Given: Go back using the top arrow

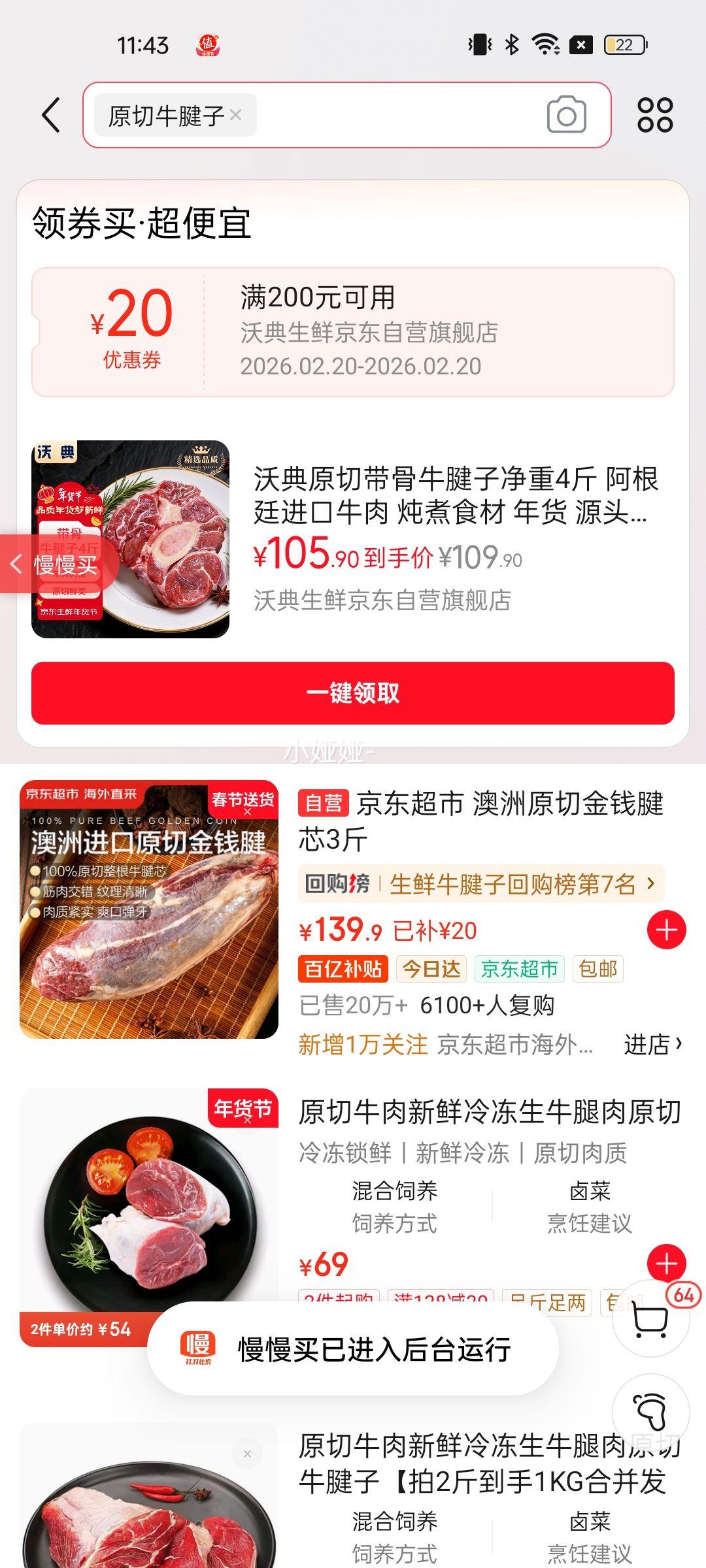Looking at the screenshot, I should (x=51, y=116).
